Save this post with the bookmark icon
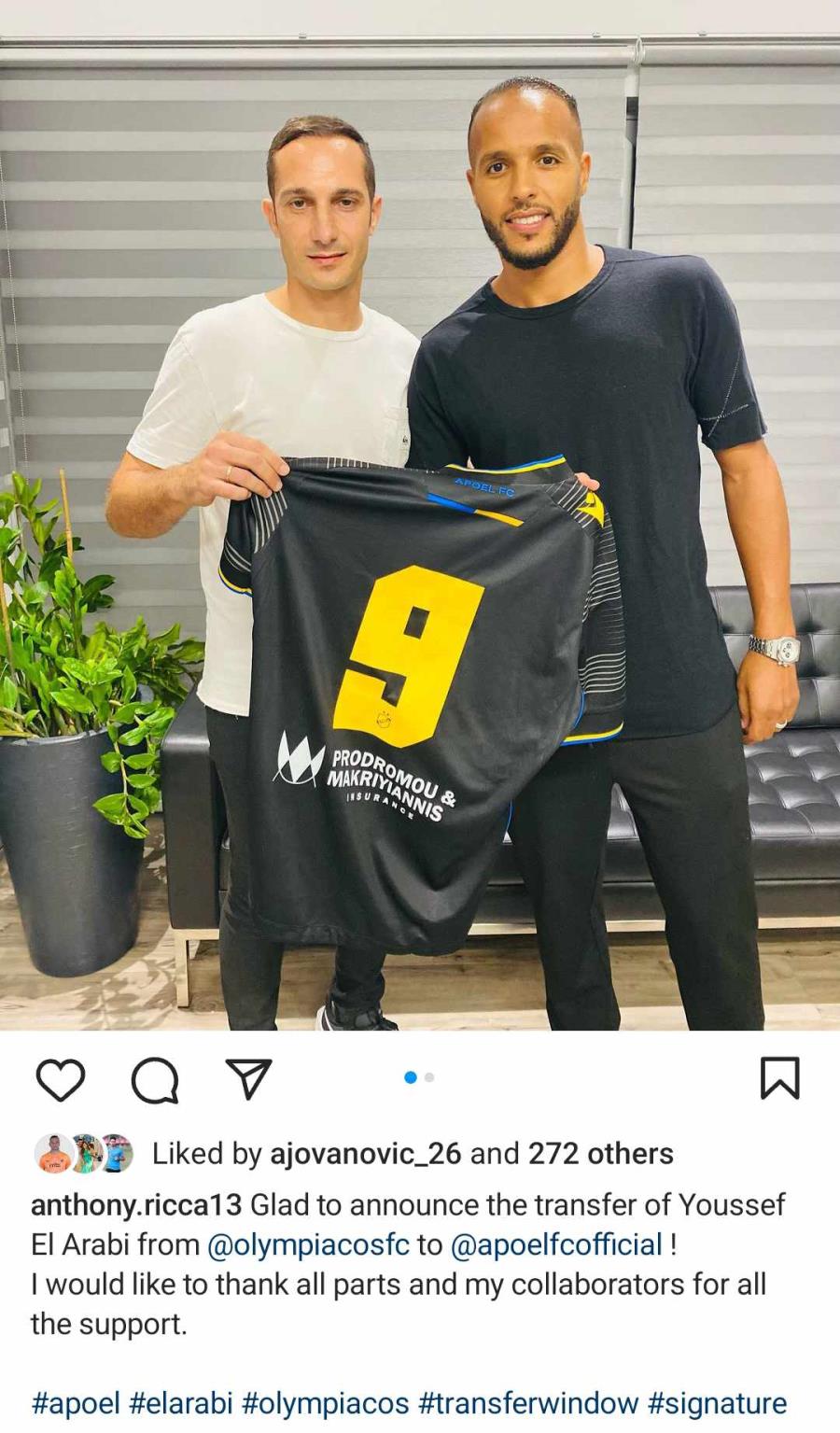 click(779, 1078)
